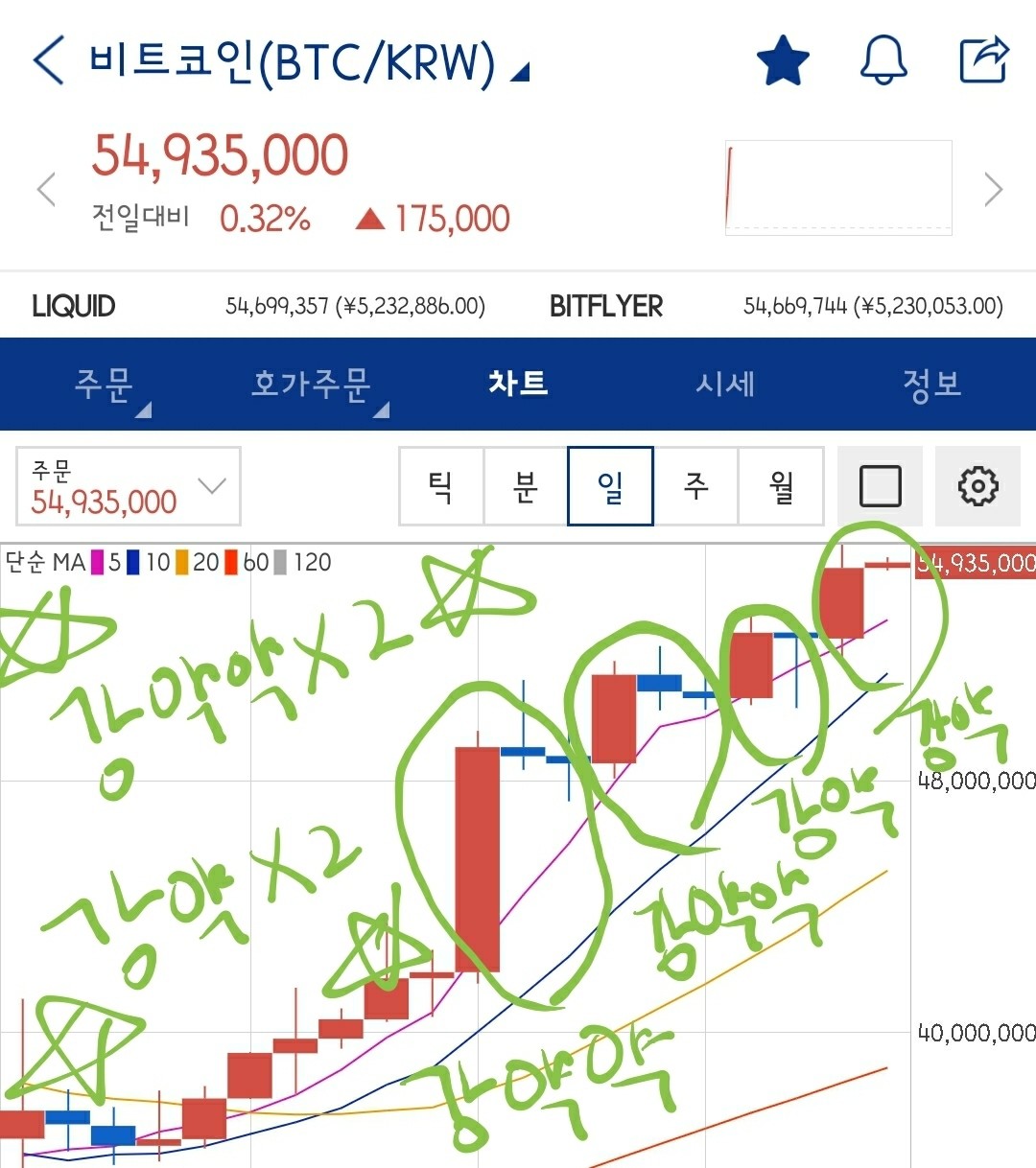
Task: Select the magenta MA 5 color swatch
Action: pyautogui.click(x=95, y=563)
